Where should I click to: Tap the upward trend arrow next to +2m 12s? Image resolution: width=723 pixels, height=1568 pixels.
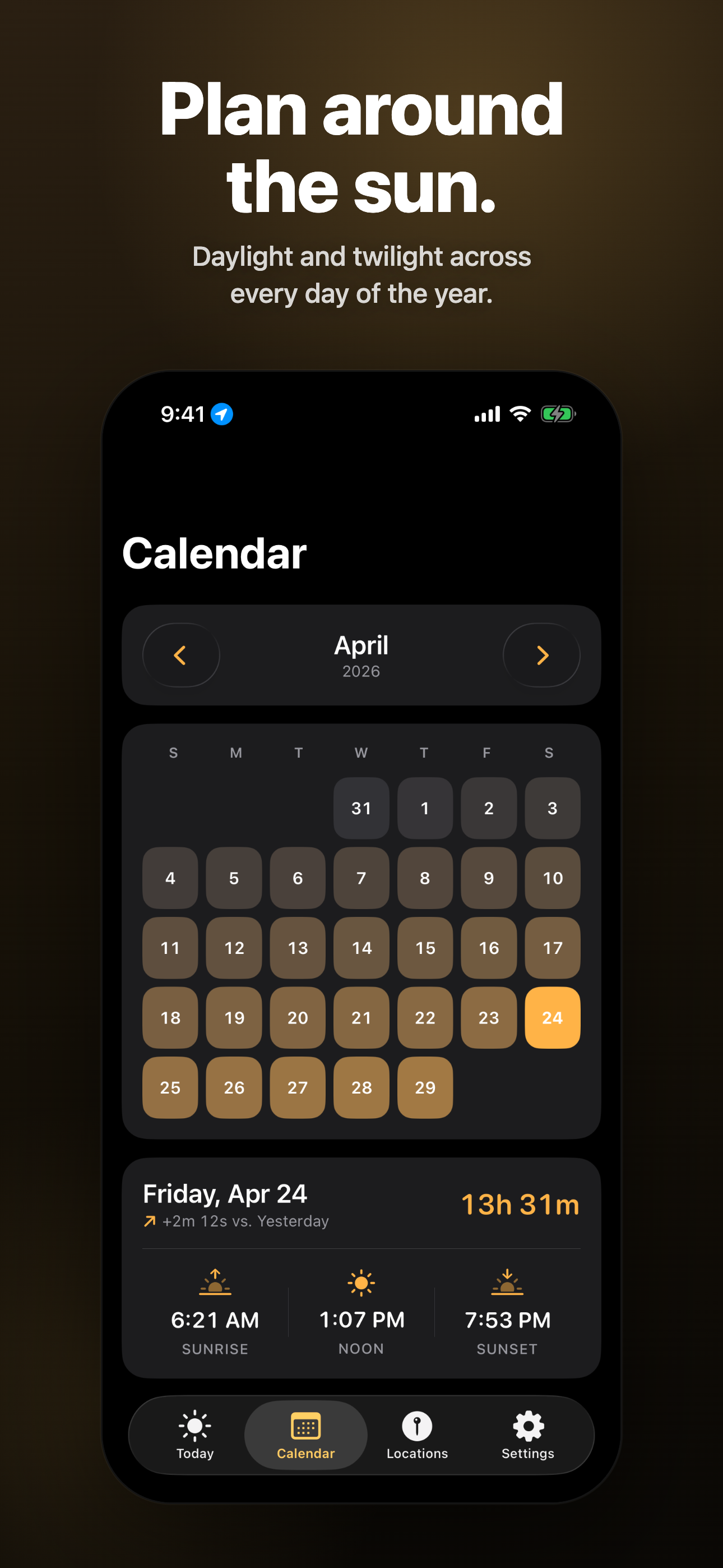click(150, 1220)
